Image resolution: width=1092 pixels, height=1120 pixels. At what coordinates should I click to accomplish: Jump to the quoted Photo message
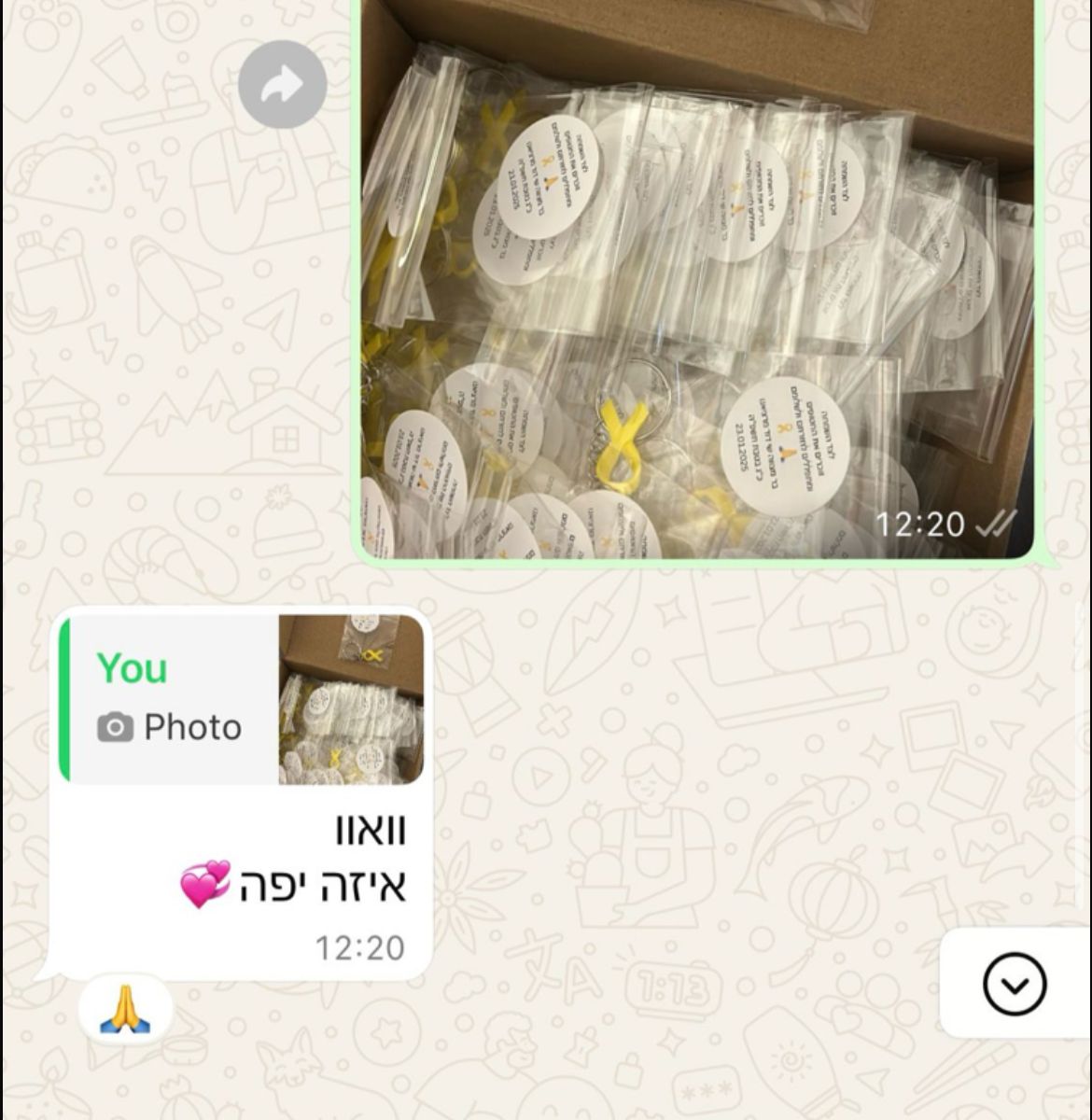click(x=241, y=700)
